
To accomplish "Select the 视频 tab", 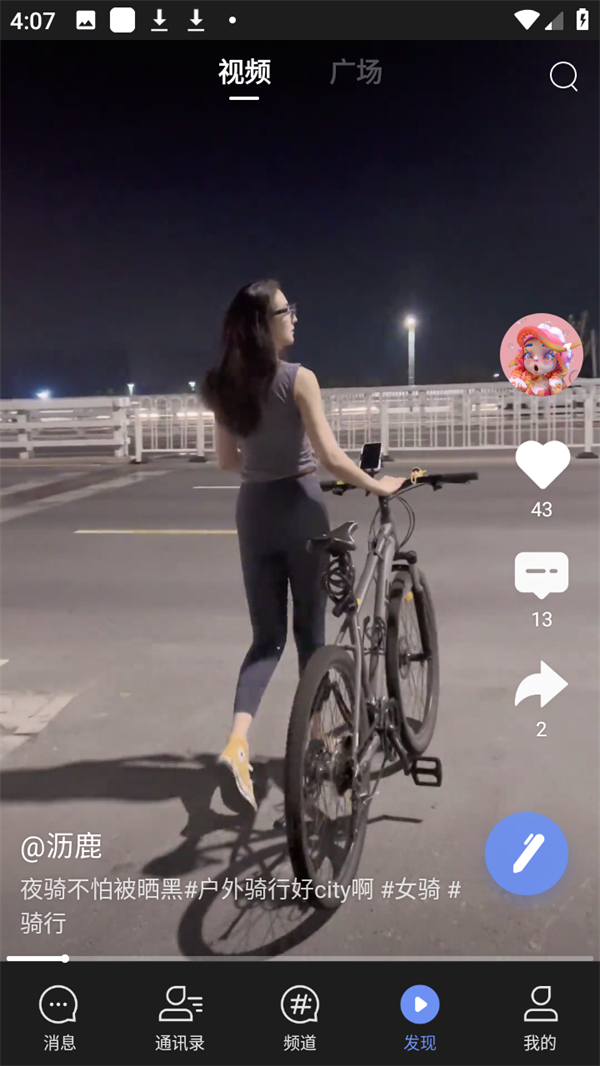I will tap(244, 73).
